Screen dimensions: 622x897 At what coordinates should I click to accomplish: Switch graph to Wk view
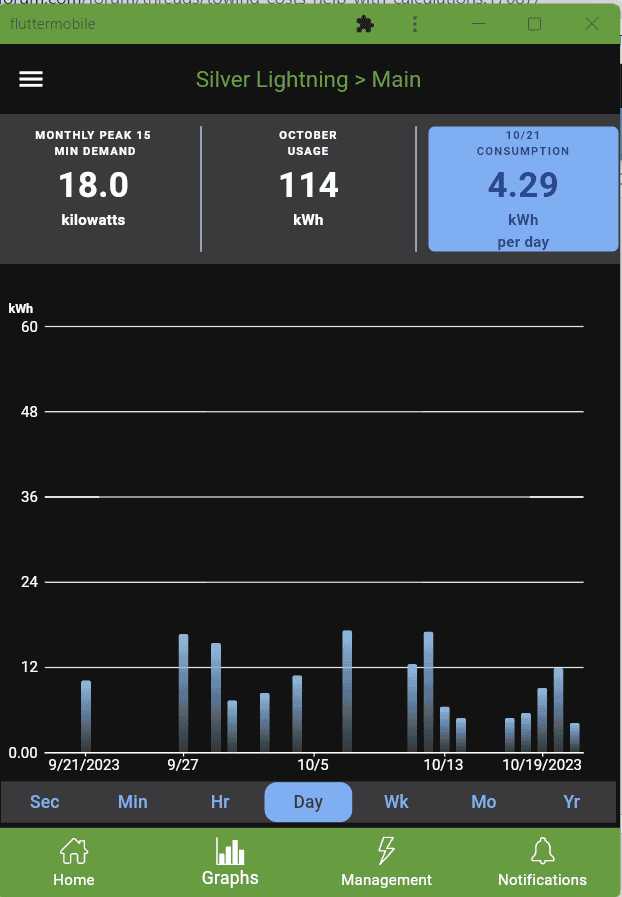[396, 802]
